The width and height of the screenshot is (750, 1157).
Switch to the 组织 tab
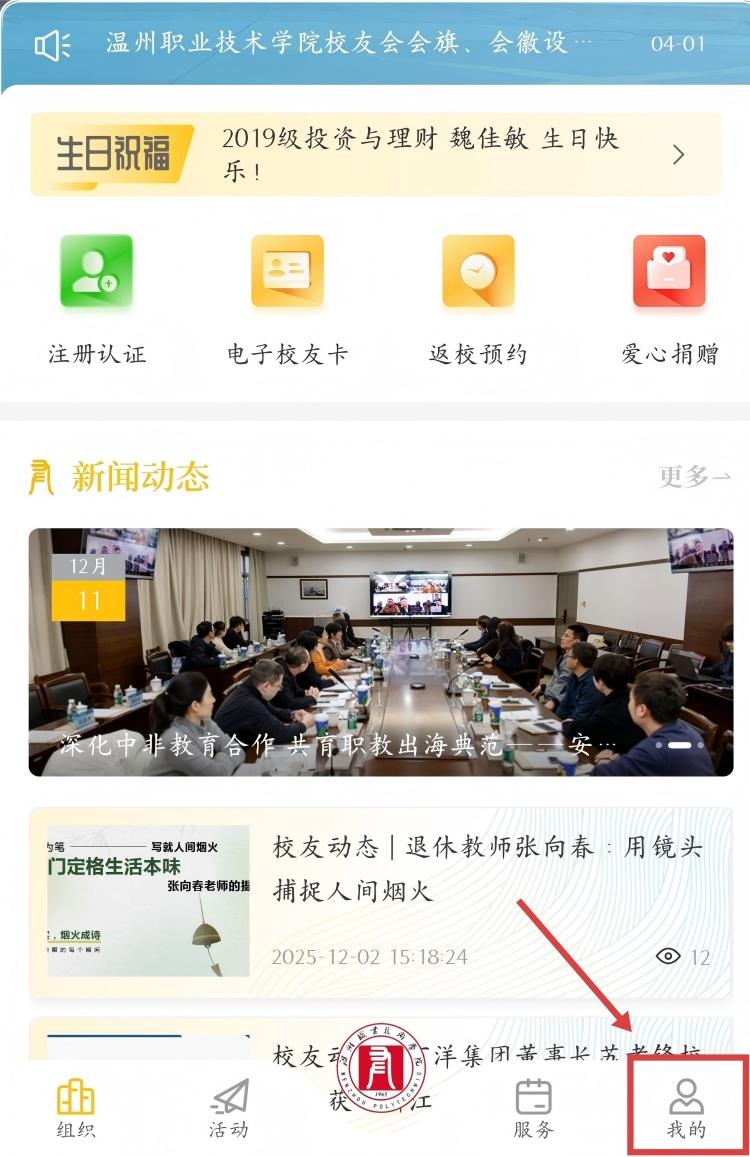tap(75, 1108)
